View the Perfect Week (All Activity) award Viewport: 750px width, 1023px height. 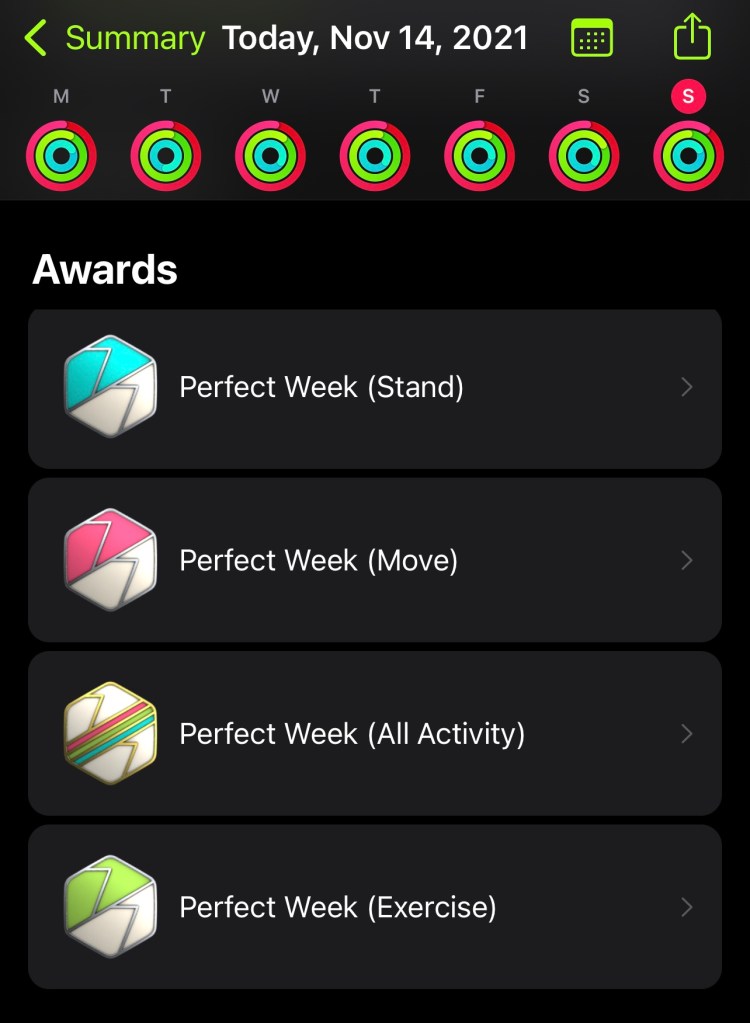(x=375, y=734)
